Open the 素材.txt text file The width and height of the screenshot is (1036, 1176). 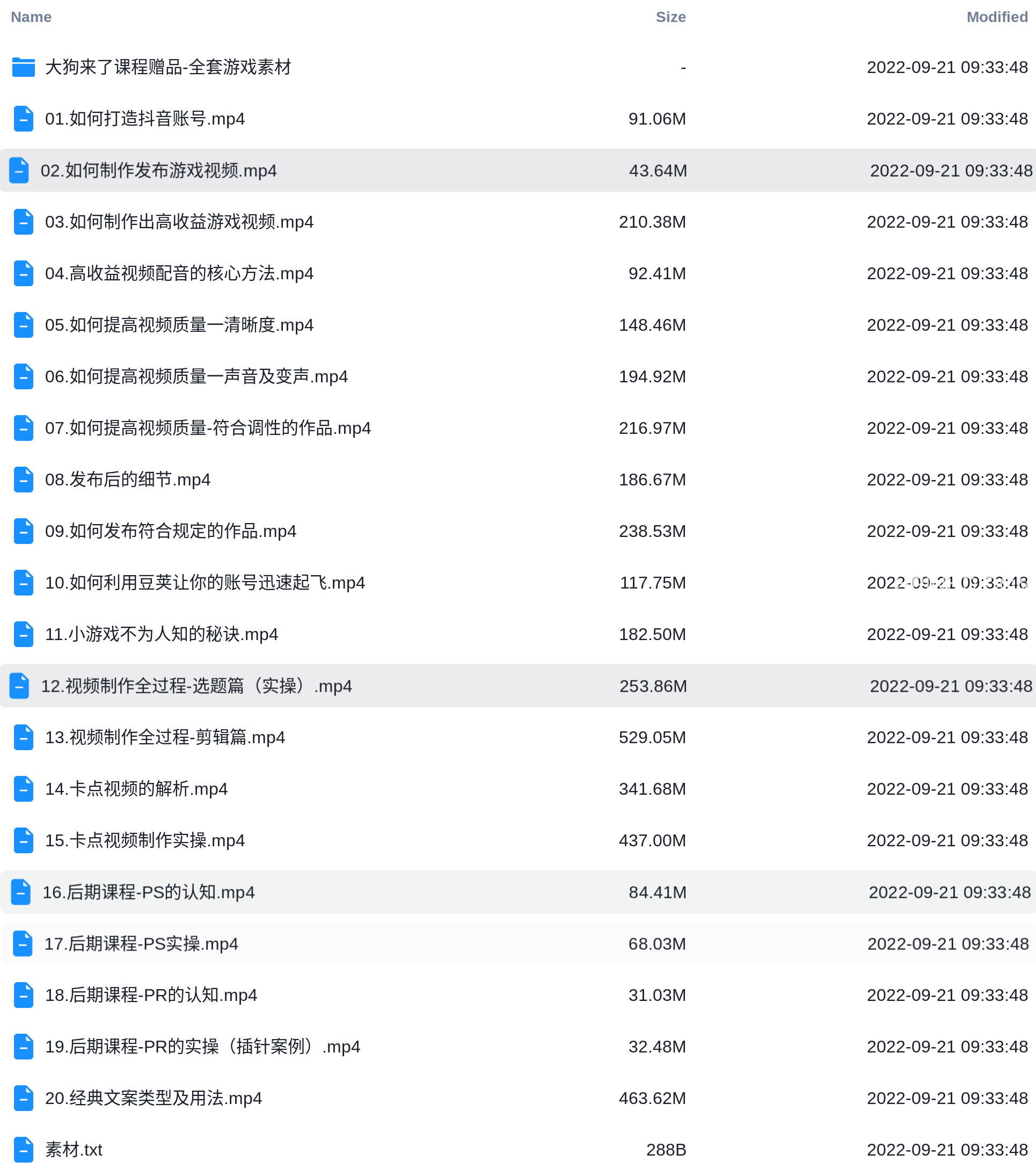coord(74,1150)
